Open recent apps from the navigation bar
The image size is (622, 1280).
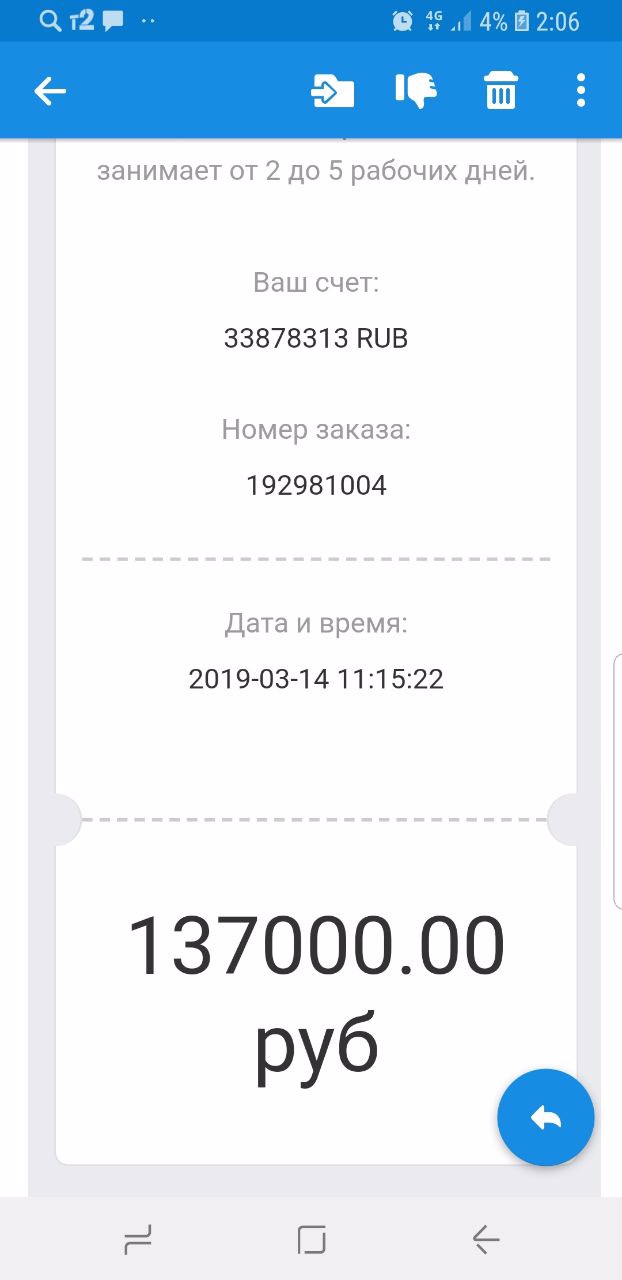138,1240
